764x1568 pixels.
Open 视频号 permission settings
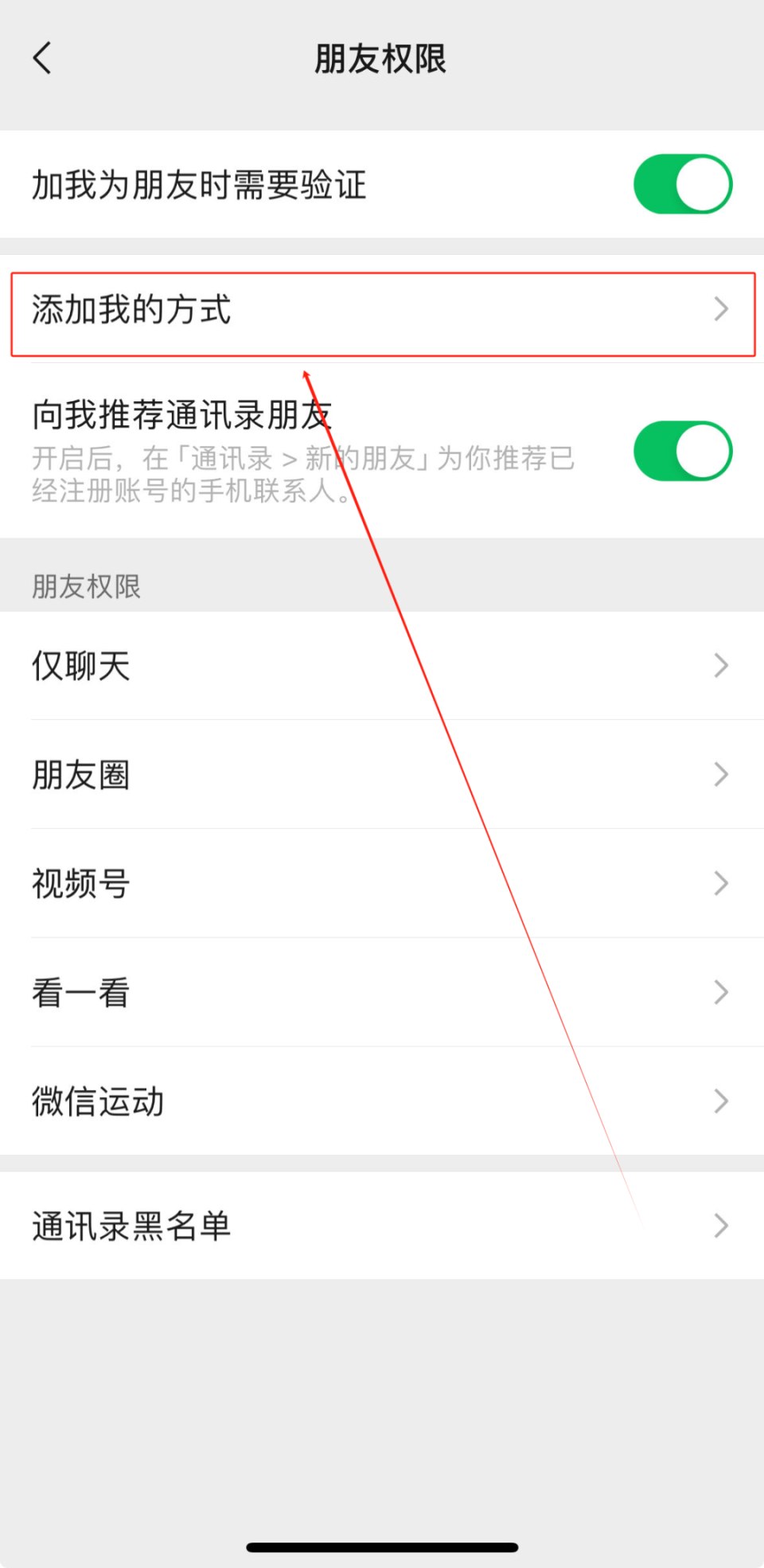382,884
